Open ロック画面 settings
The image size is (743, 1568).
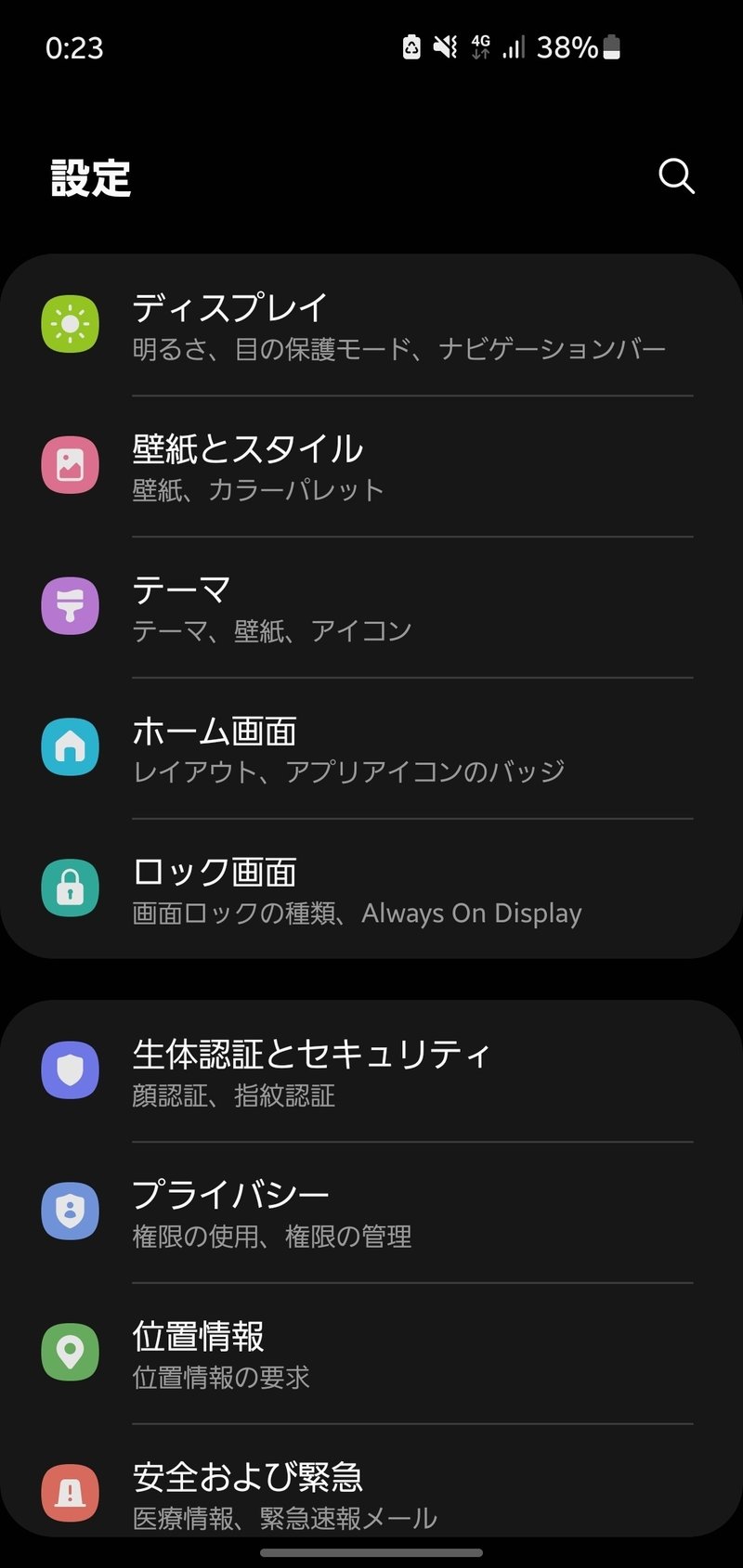pyautogui.click(x=371, y=889)
